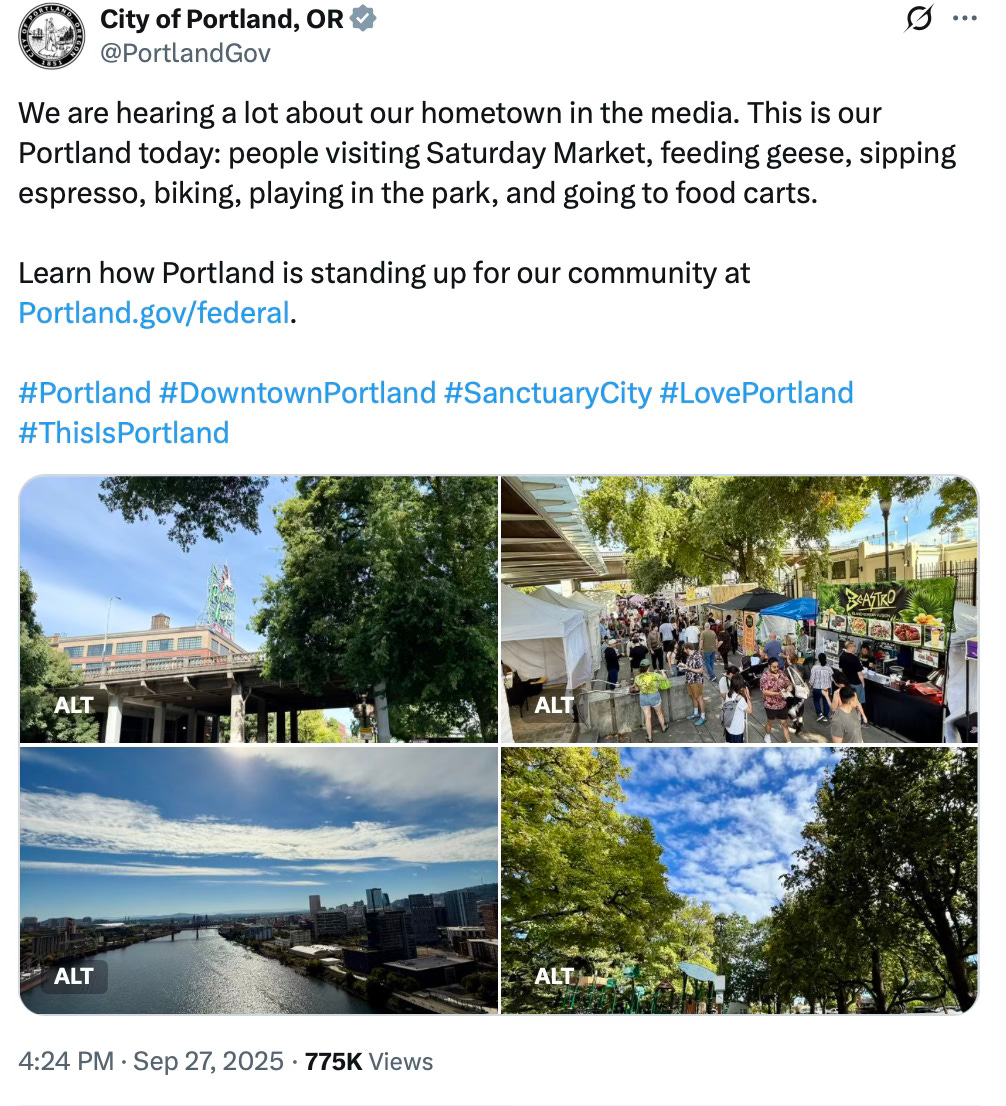This screenshot has height=1106, width=1006.
Task: Open the #LovePortland hashtag
Action: point(756,392)
